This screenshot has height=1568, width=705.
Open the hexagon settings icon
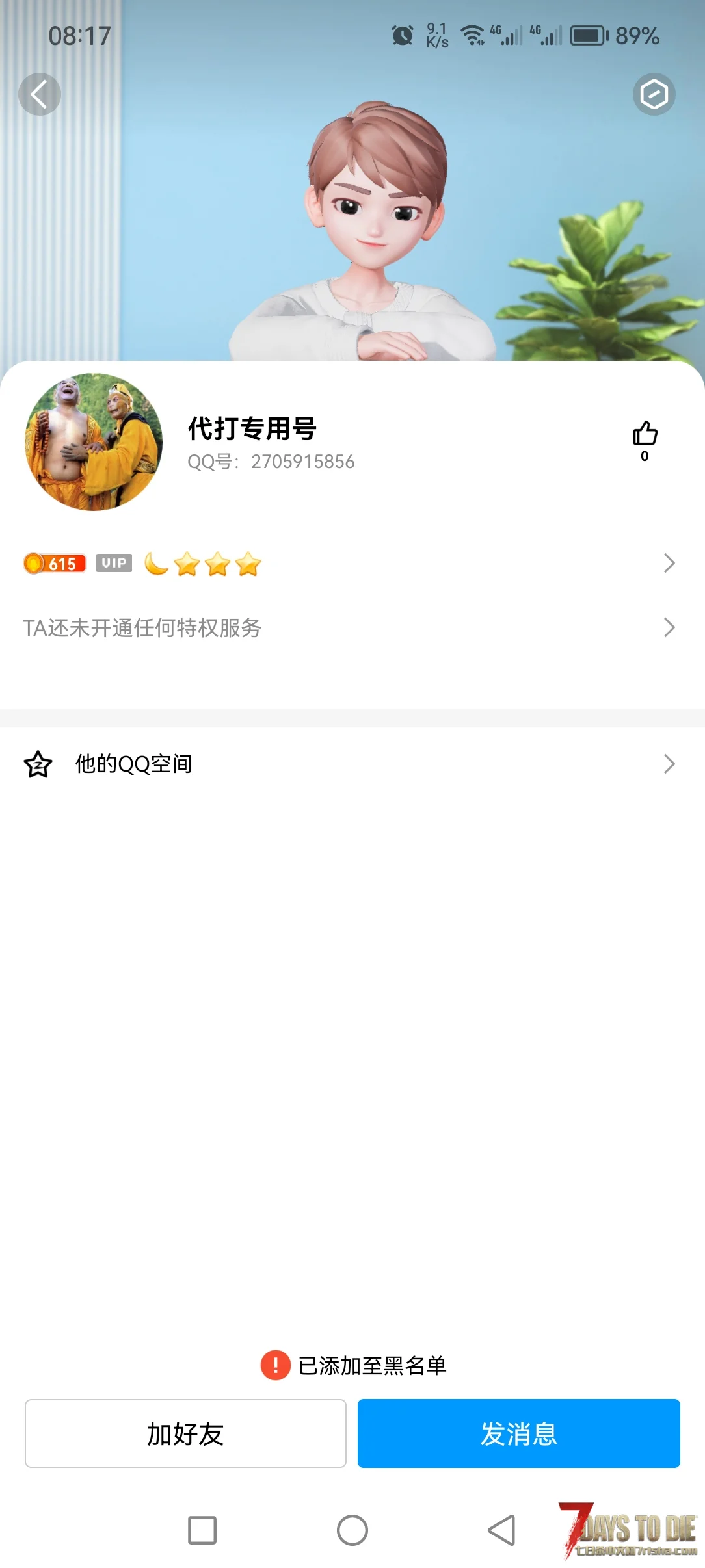[x=654, y=94]
